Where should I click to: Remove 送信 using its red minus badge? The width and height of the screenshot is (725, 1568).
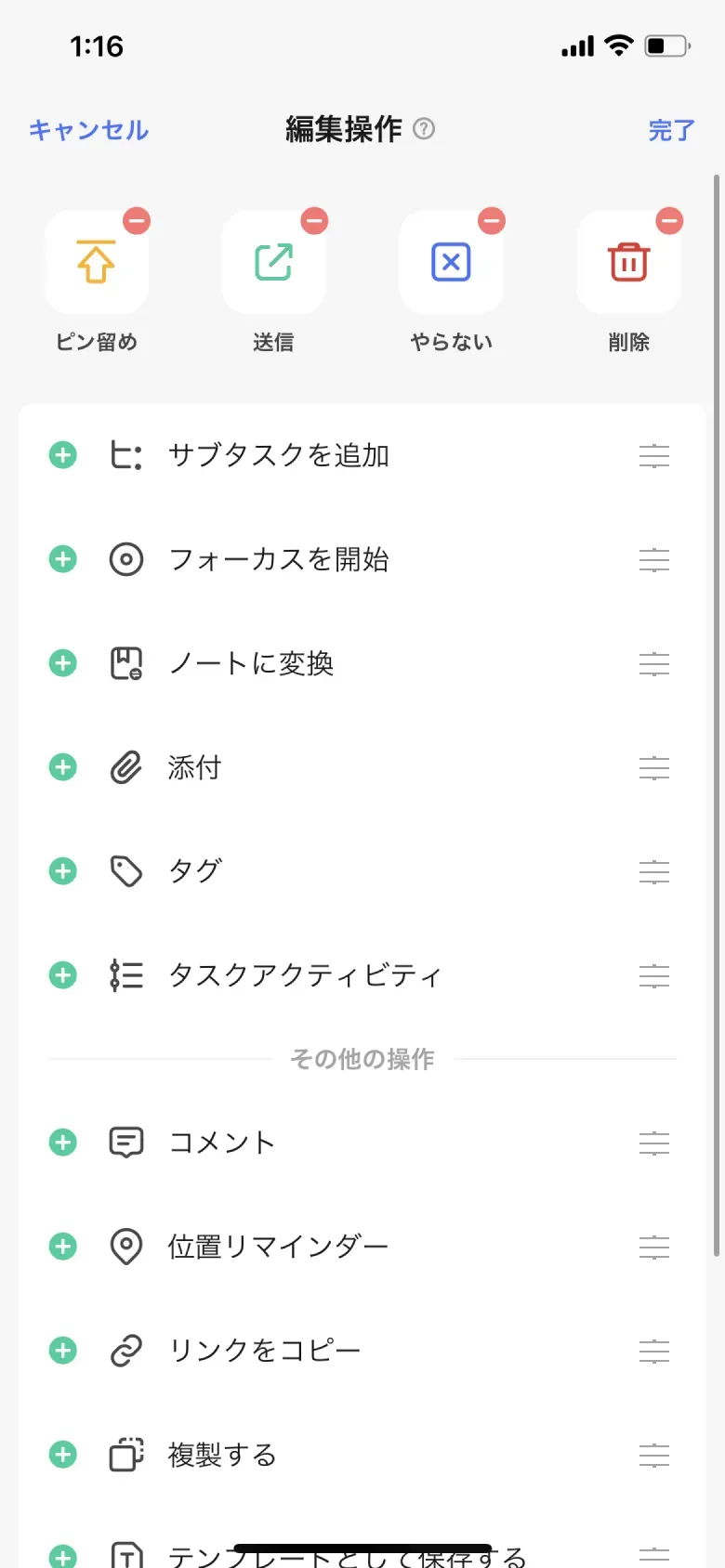[314, 221]
